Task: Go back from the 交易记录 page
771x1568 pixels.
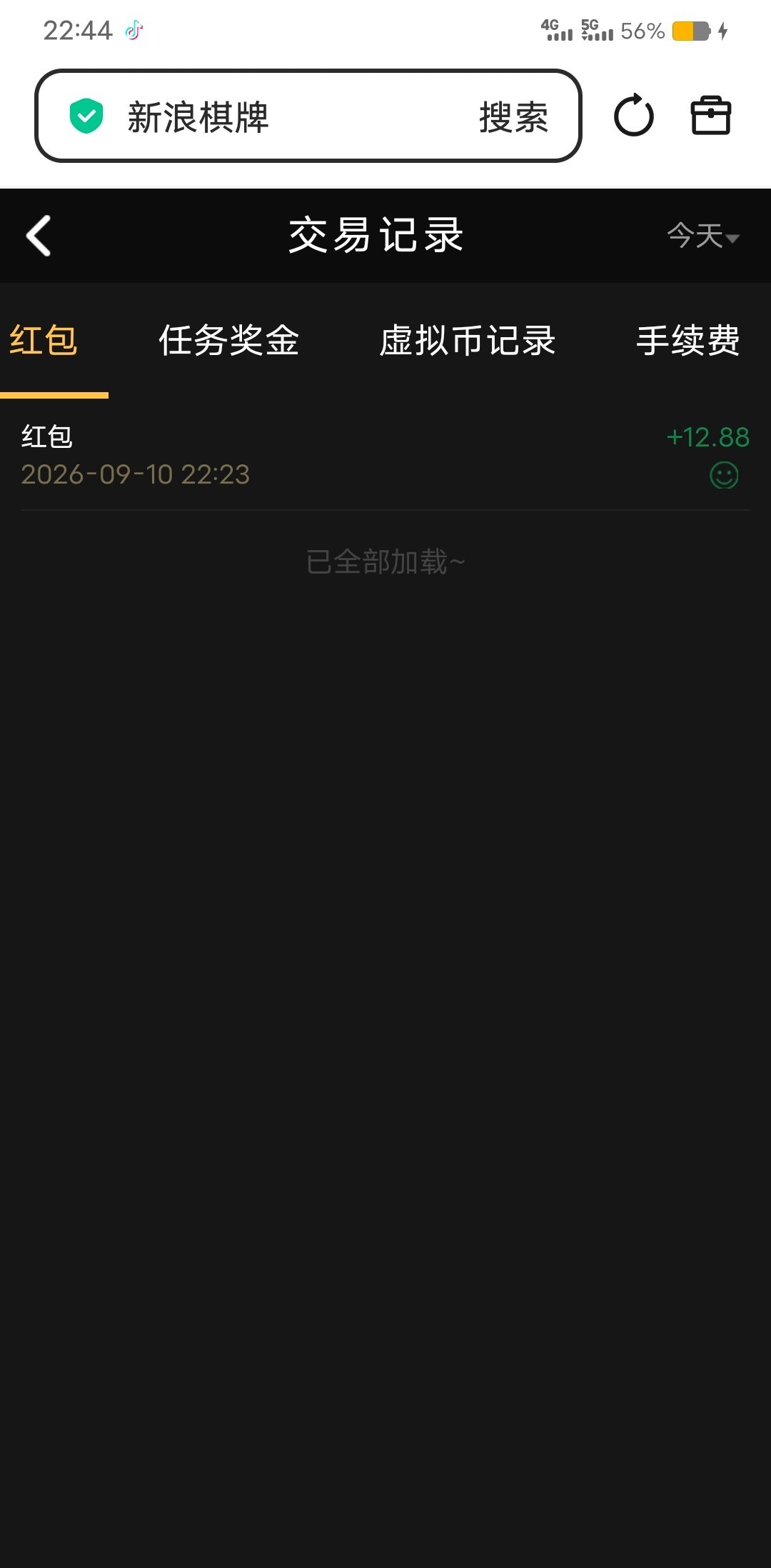Action: (x=39, y=236)
